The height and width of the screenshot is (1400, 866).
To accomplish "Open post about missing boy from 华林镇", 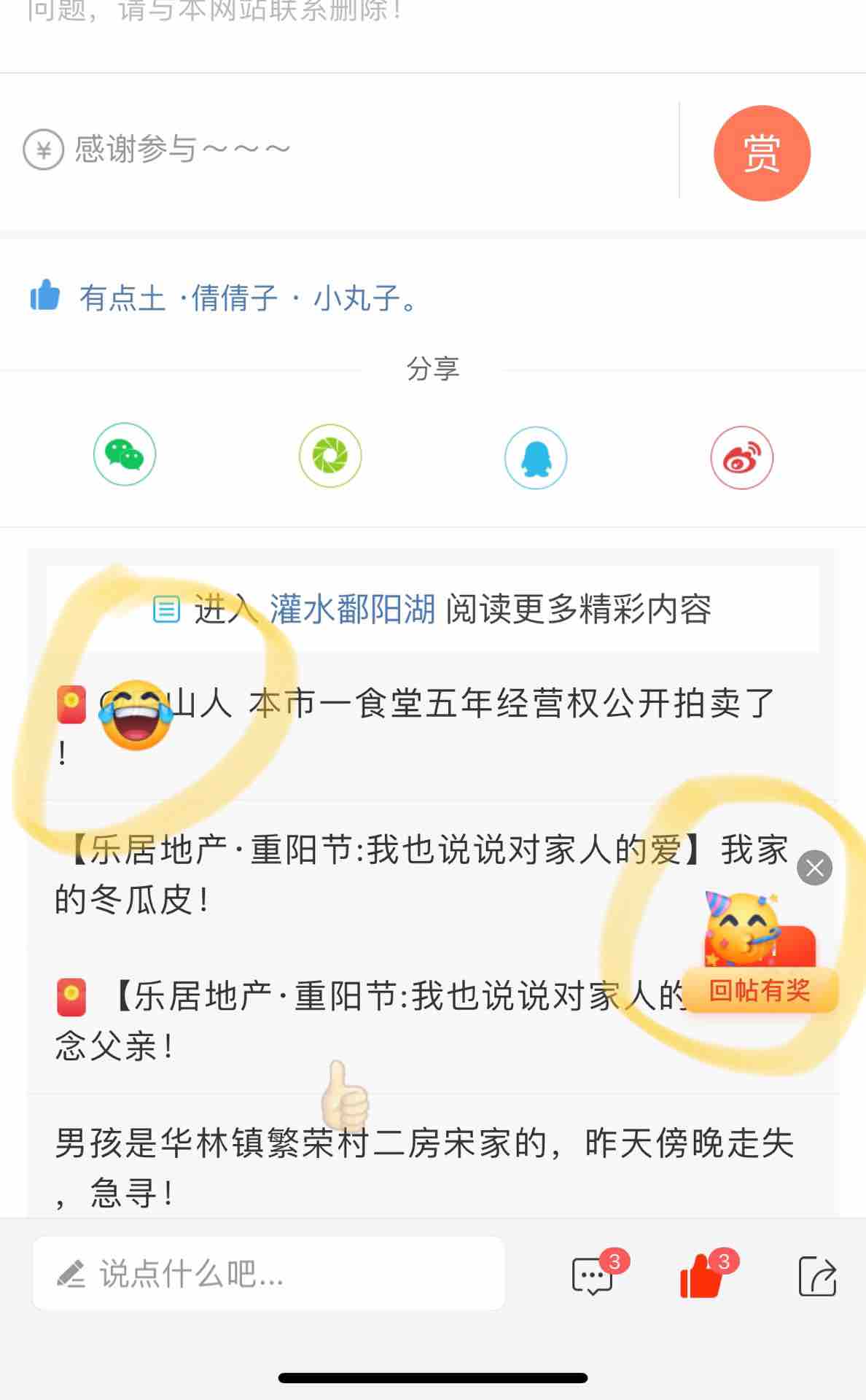I will coord(423,1167).
